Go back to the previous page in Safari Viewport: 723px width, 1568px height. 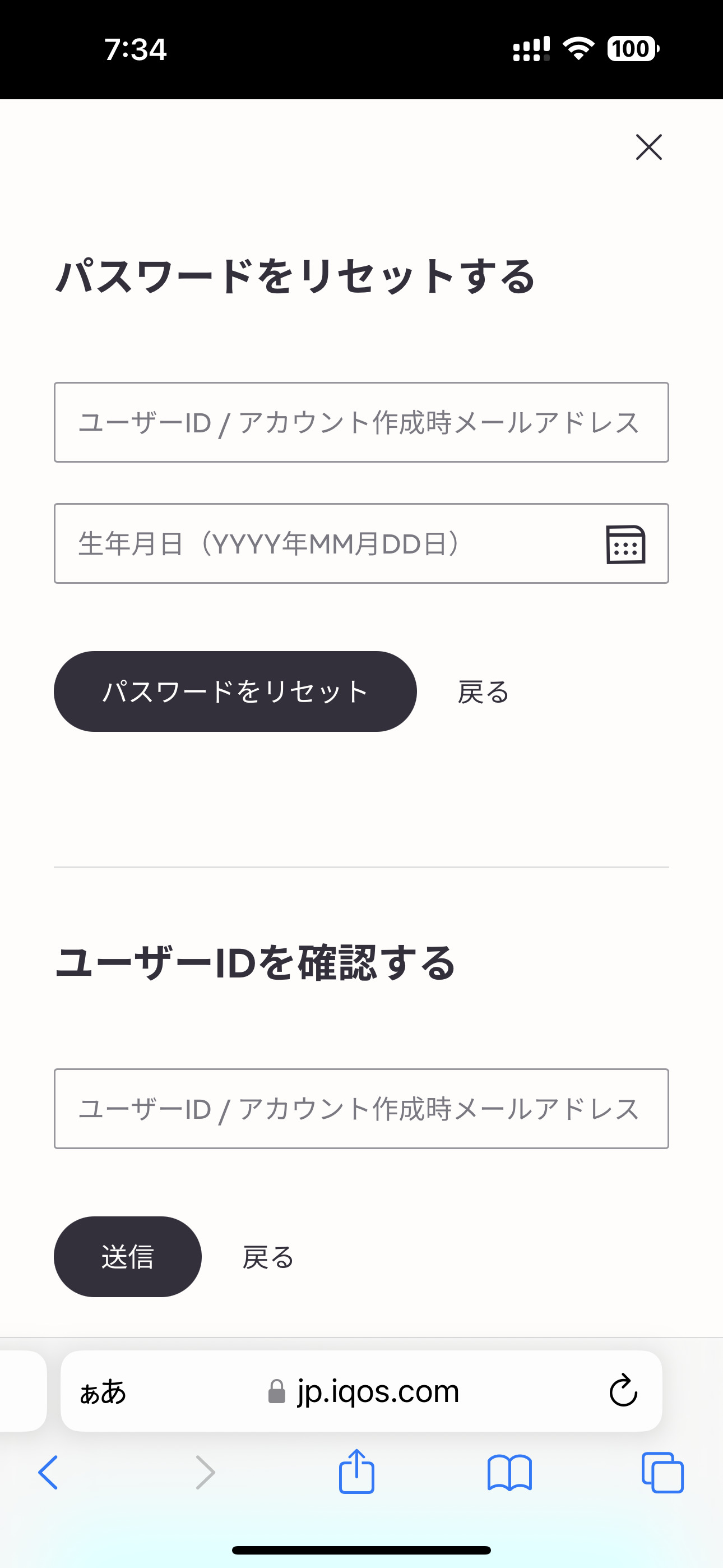48,1473
